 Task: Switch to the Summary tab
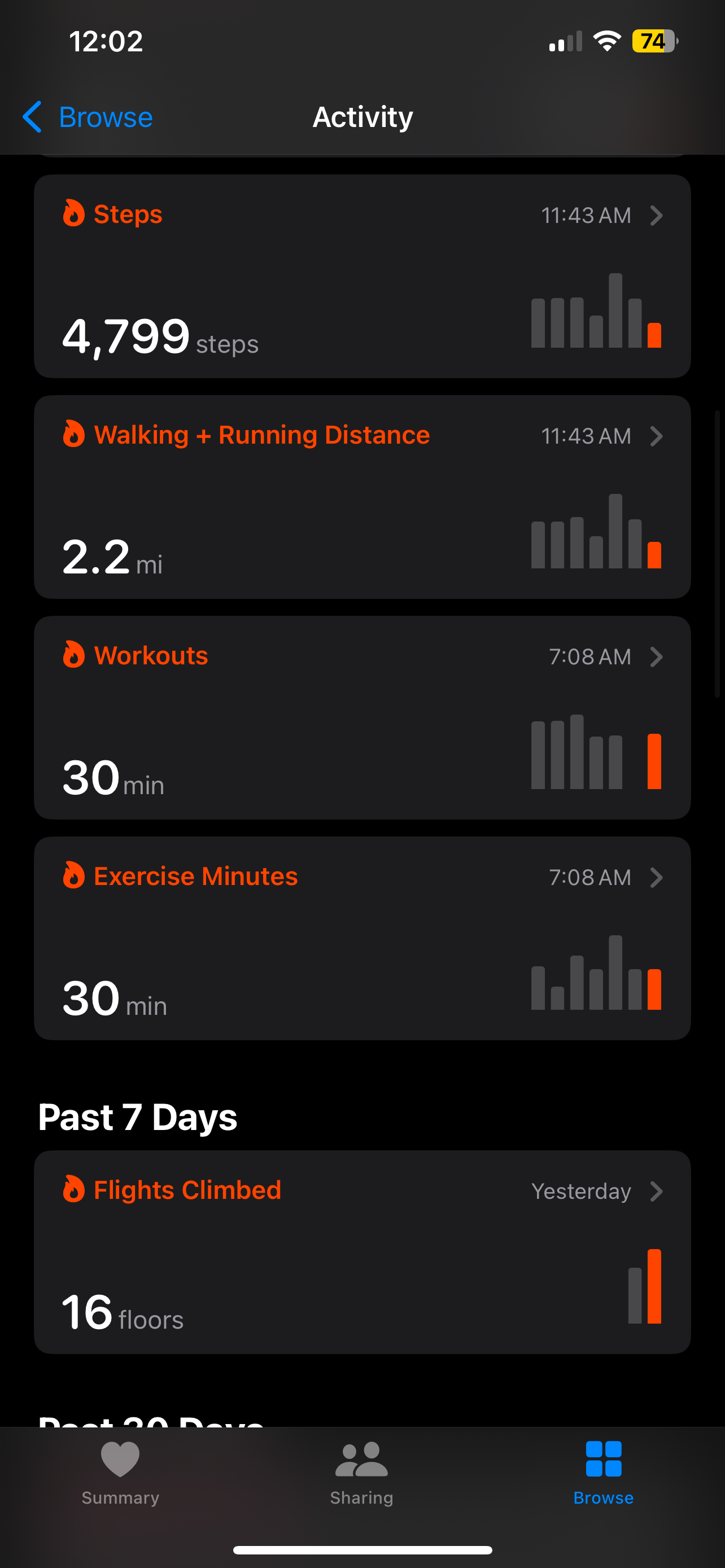pyautogui.click(x=120, y=1473)
